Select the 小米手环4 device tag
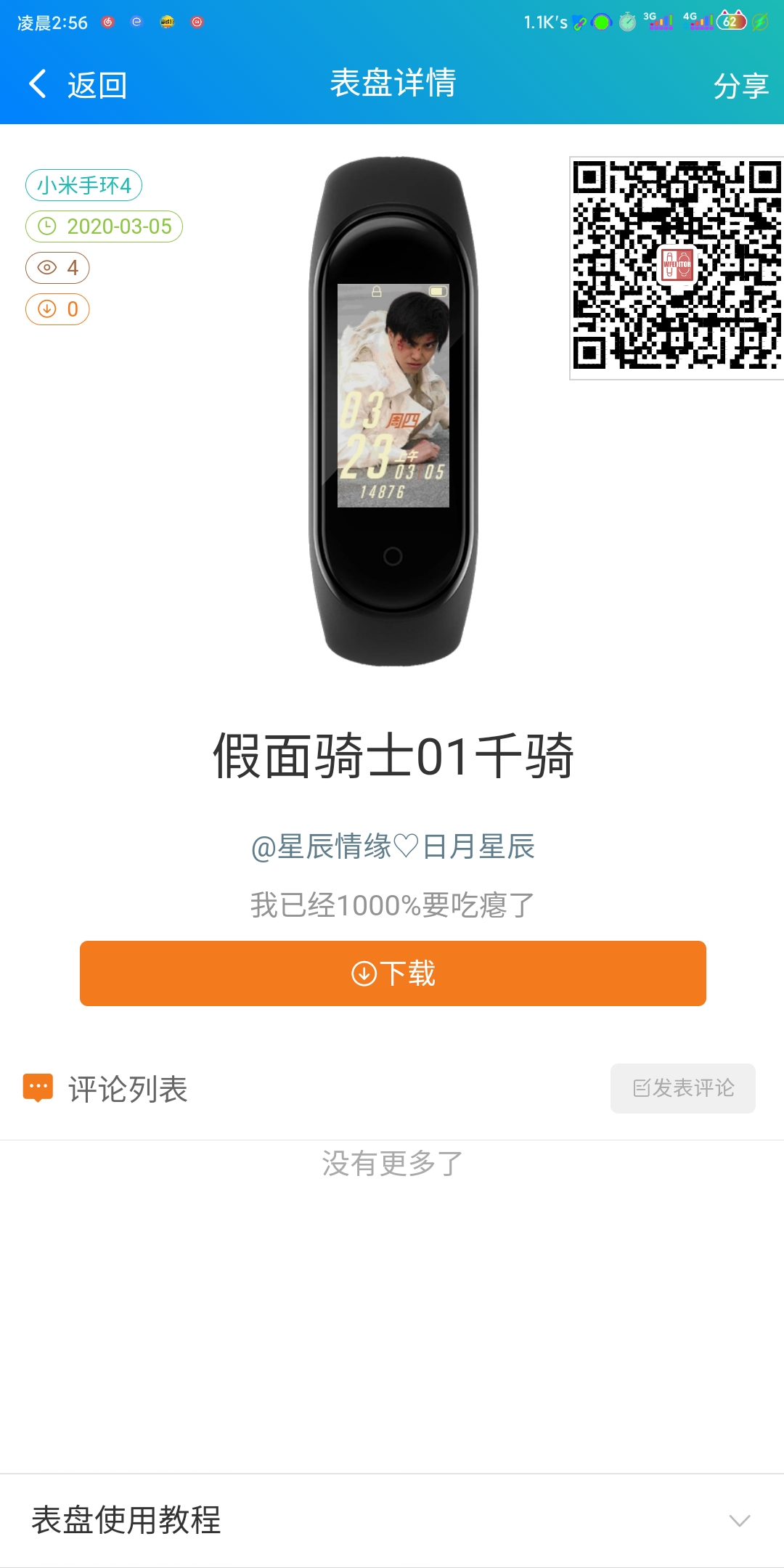Image resolution: width=784 pixels, height=1568 pixels. (x=84, y=185)
